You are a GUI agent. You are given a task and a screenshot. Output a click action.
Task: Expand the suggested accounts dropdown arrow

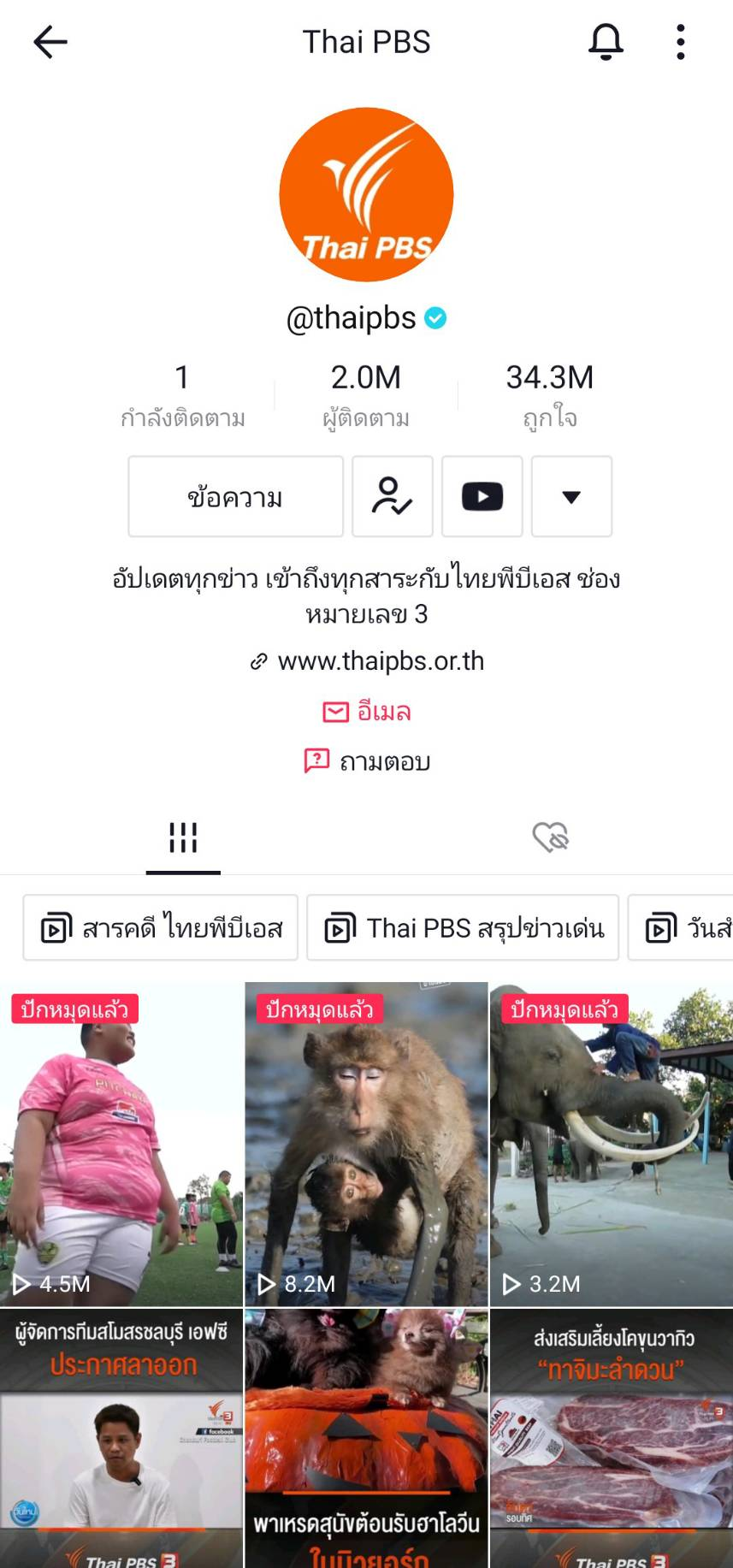click(571, 496)
